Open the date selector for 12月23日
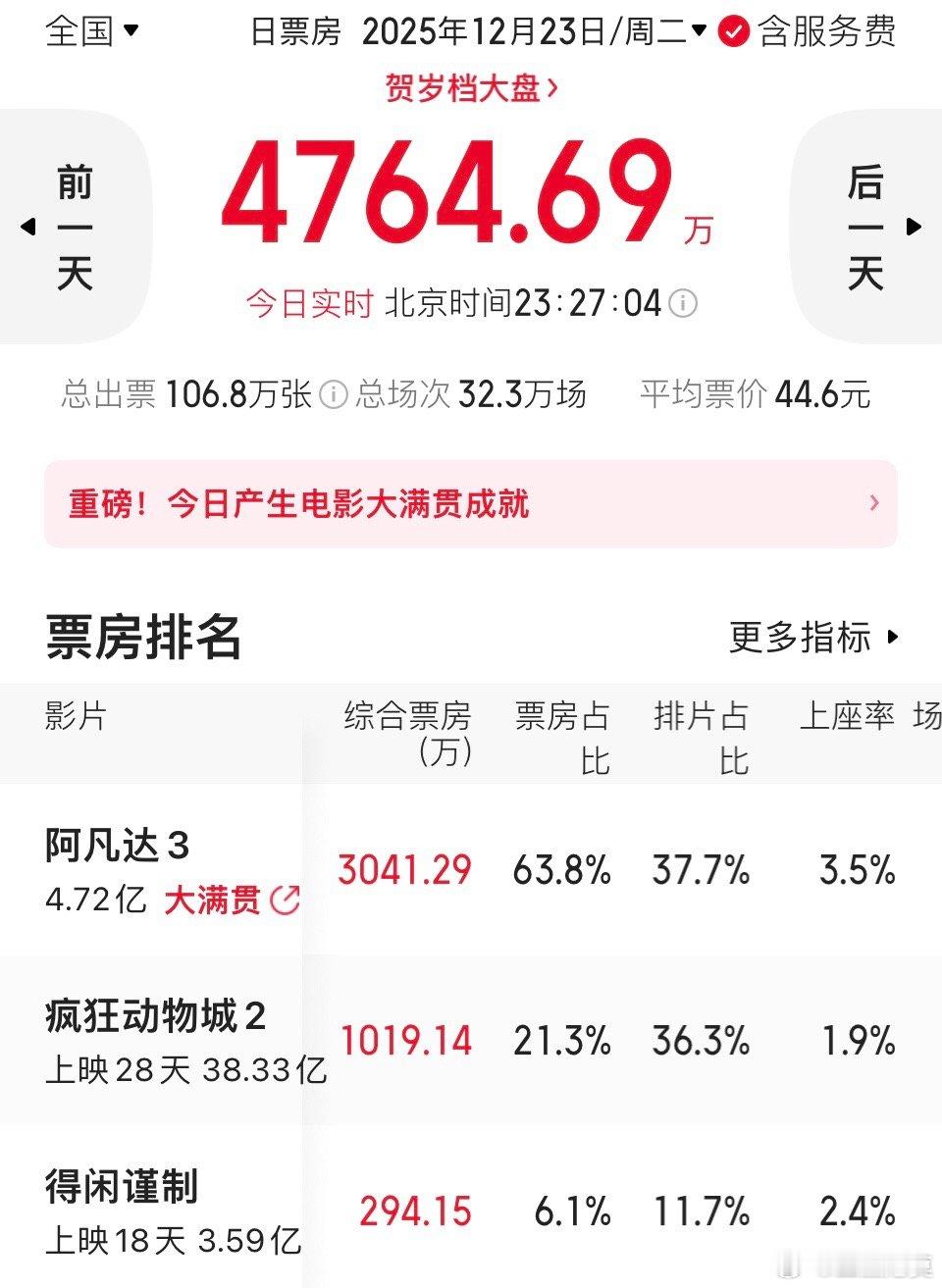The image size is (942, 1288). click(535, 30)
